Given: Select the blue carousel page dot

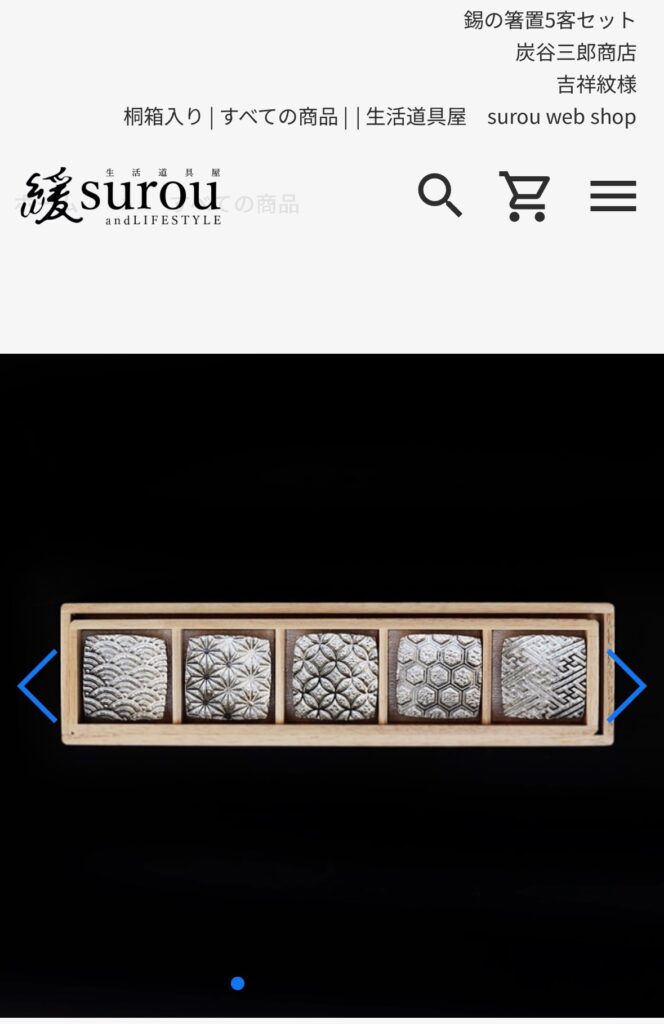Looking at the screenshot, I should tap(237, 983).
